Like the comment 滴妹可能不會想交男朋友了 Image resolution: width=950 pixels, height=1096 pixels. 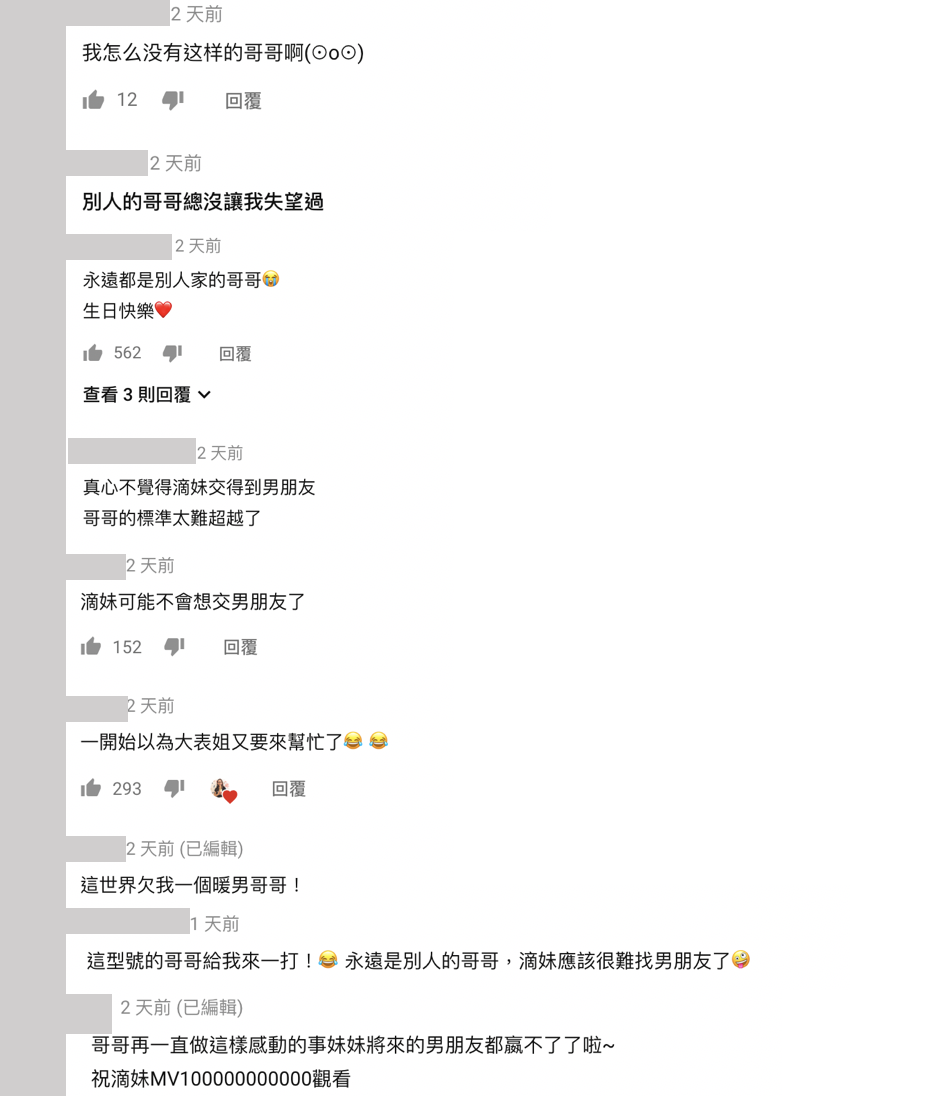[x=91, y=647]
